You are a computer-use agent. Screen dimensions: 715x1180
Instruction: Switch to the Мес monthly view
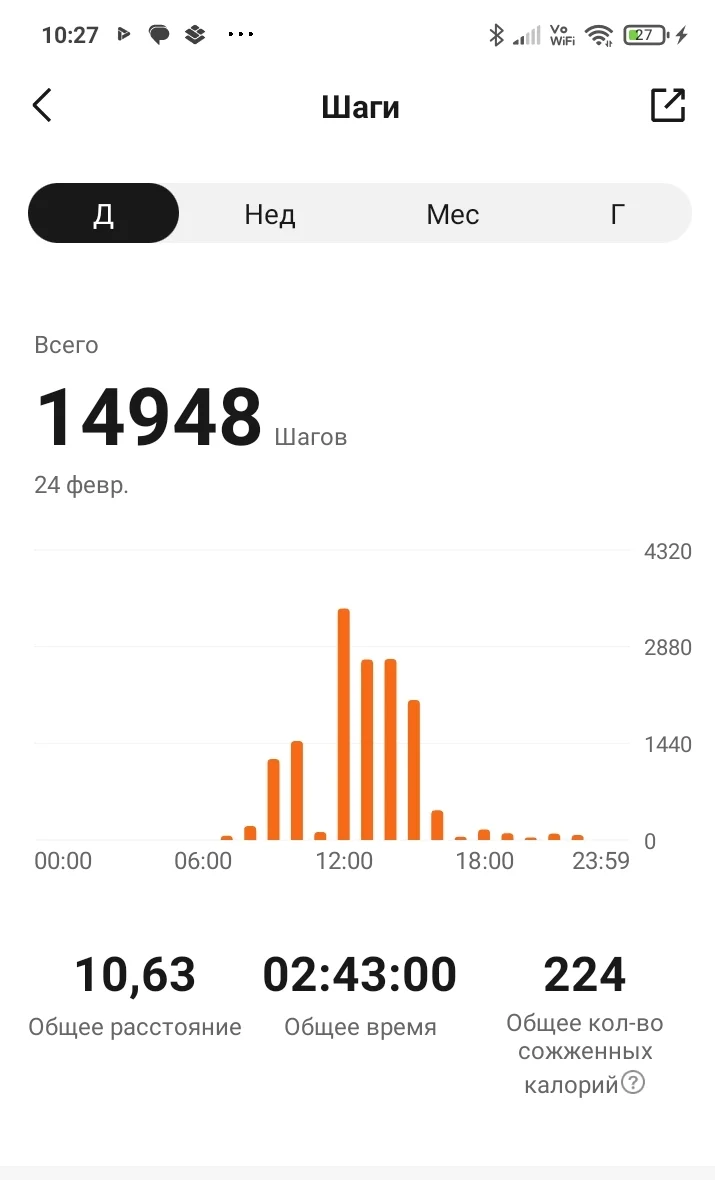click(x=453, y=214)
